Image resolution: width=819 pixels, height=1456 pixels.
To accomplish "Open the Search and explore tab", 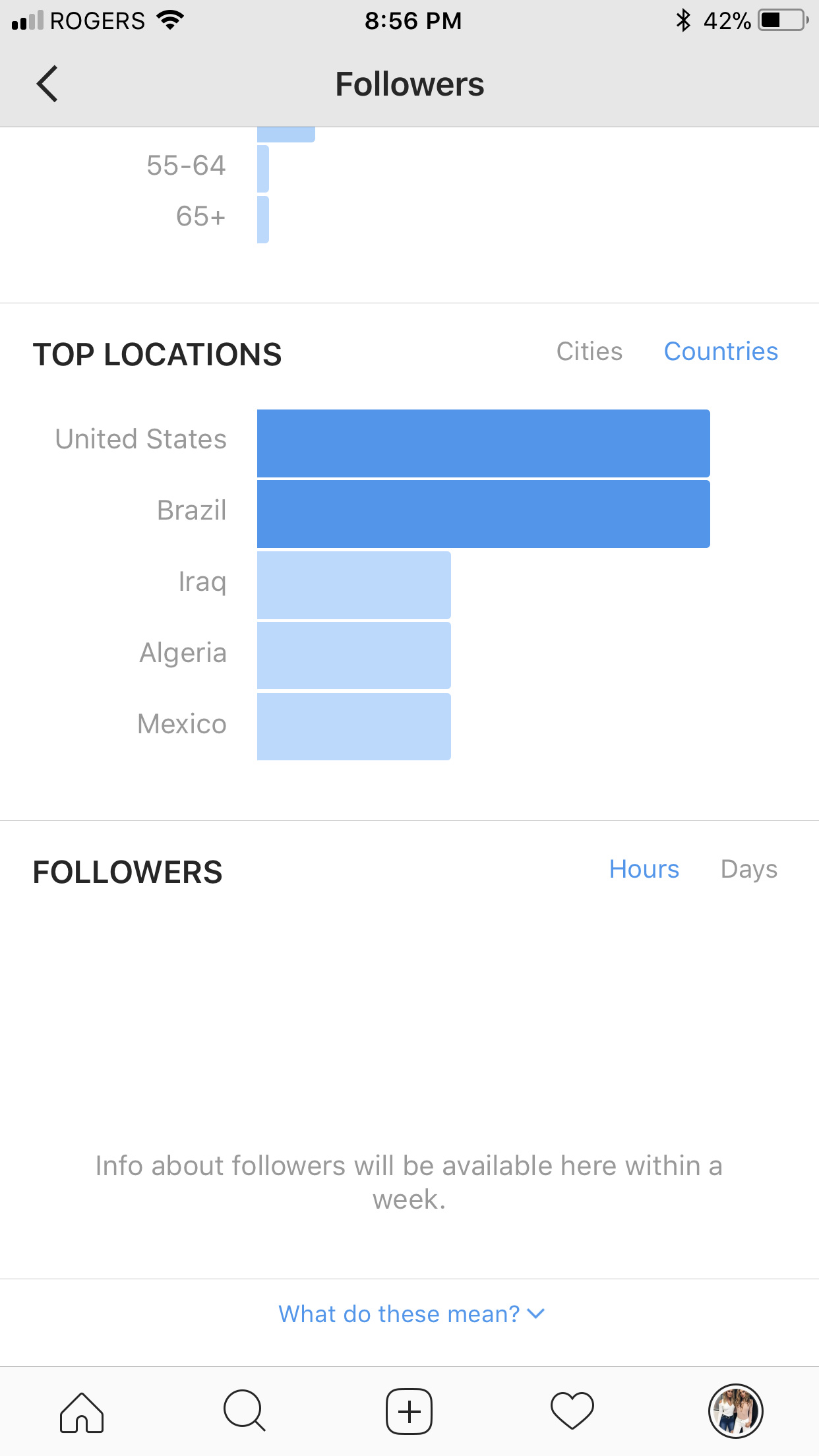I will point(245,1412).
